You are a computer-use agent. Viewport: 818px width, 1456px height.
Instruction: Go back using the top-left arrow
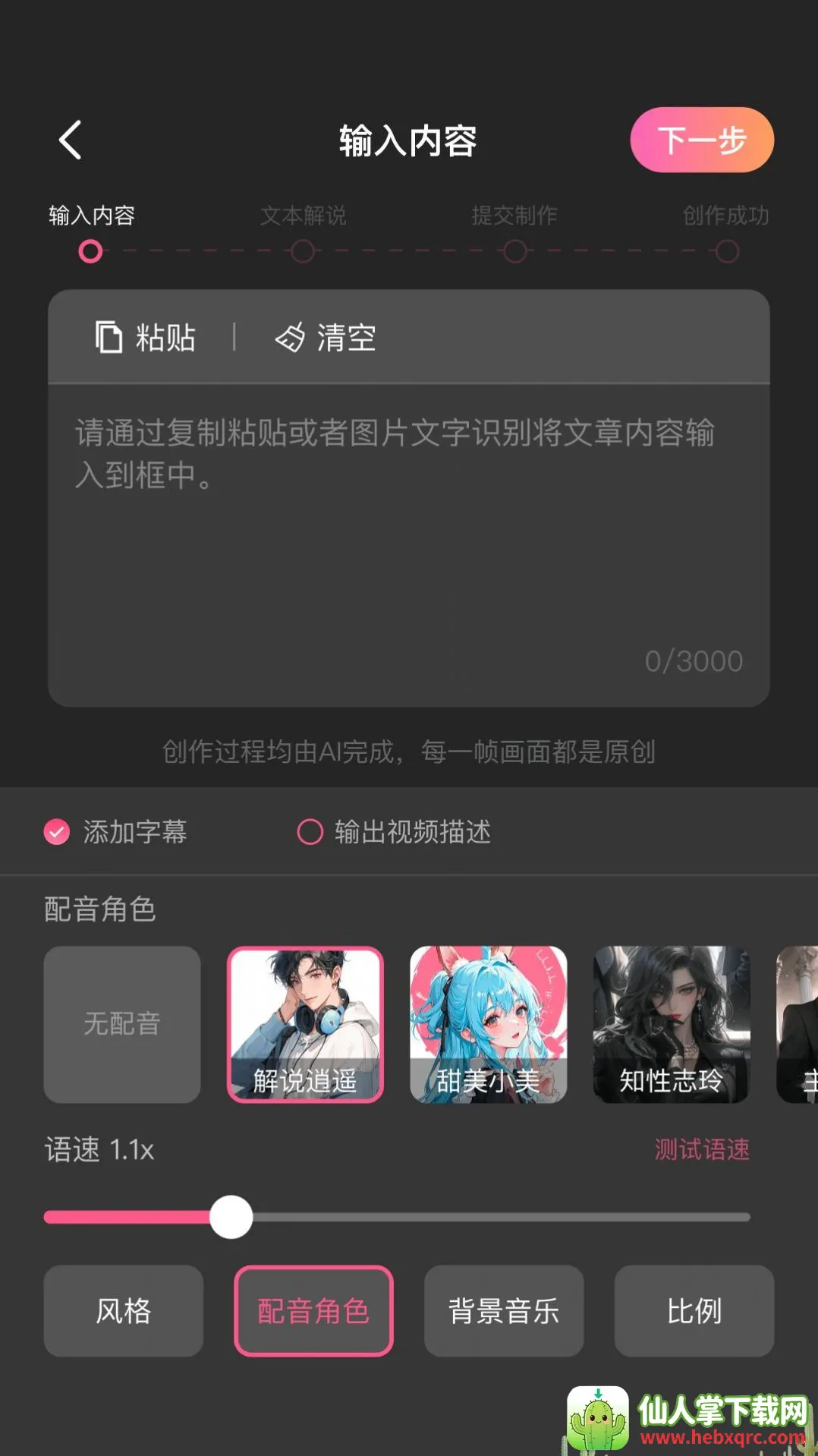point(71,140)
